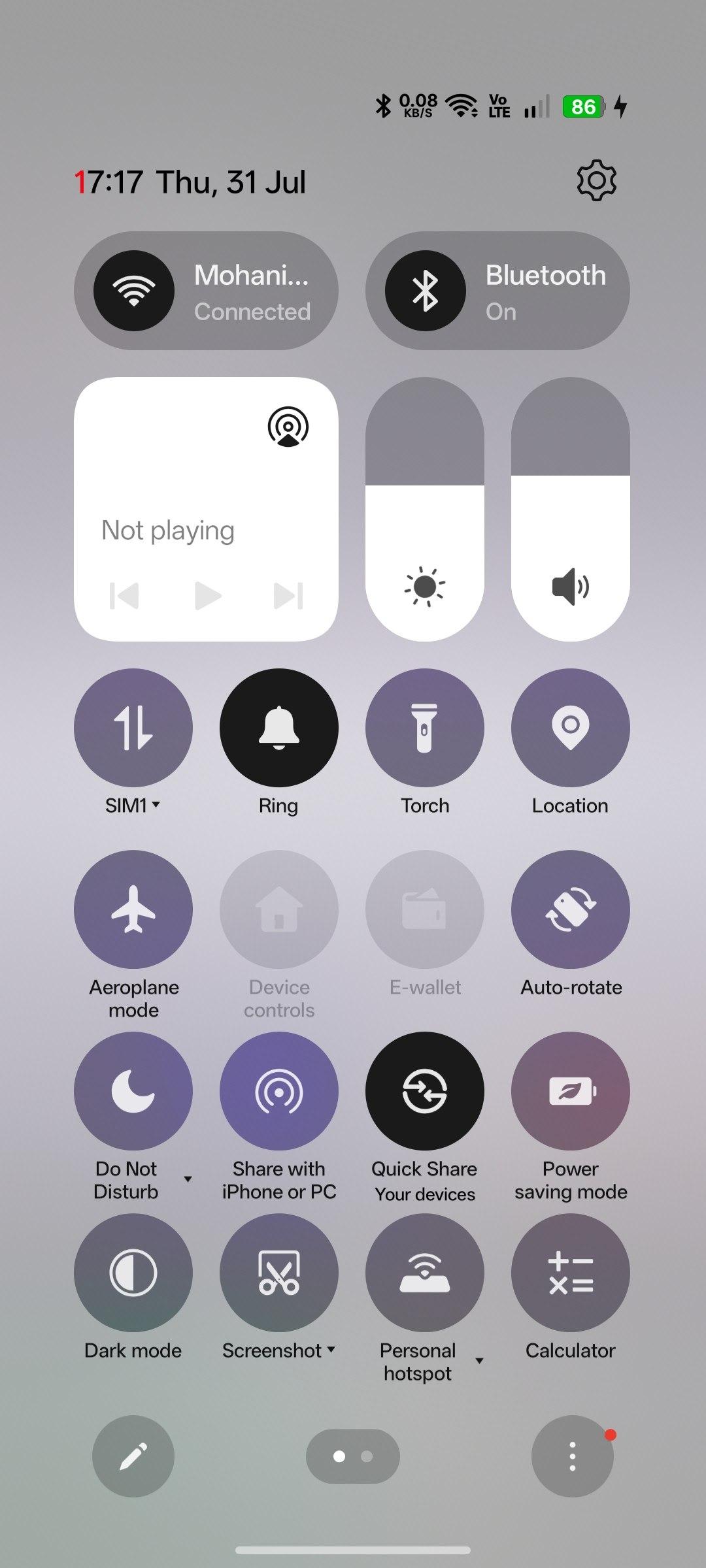This screenshot has width=706, height=1568.
Task: Enable Location
Action: (571, 728)
